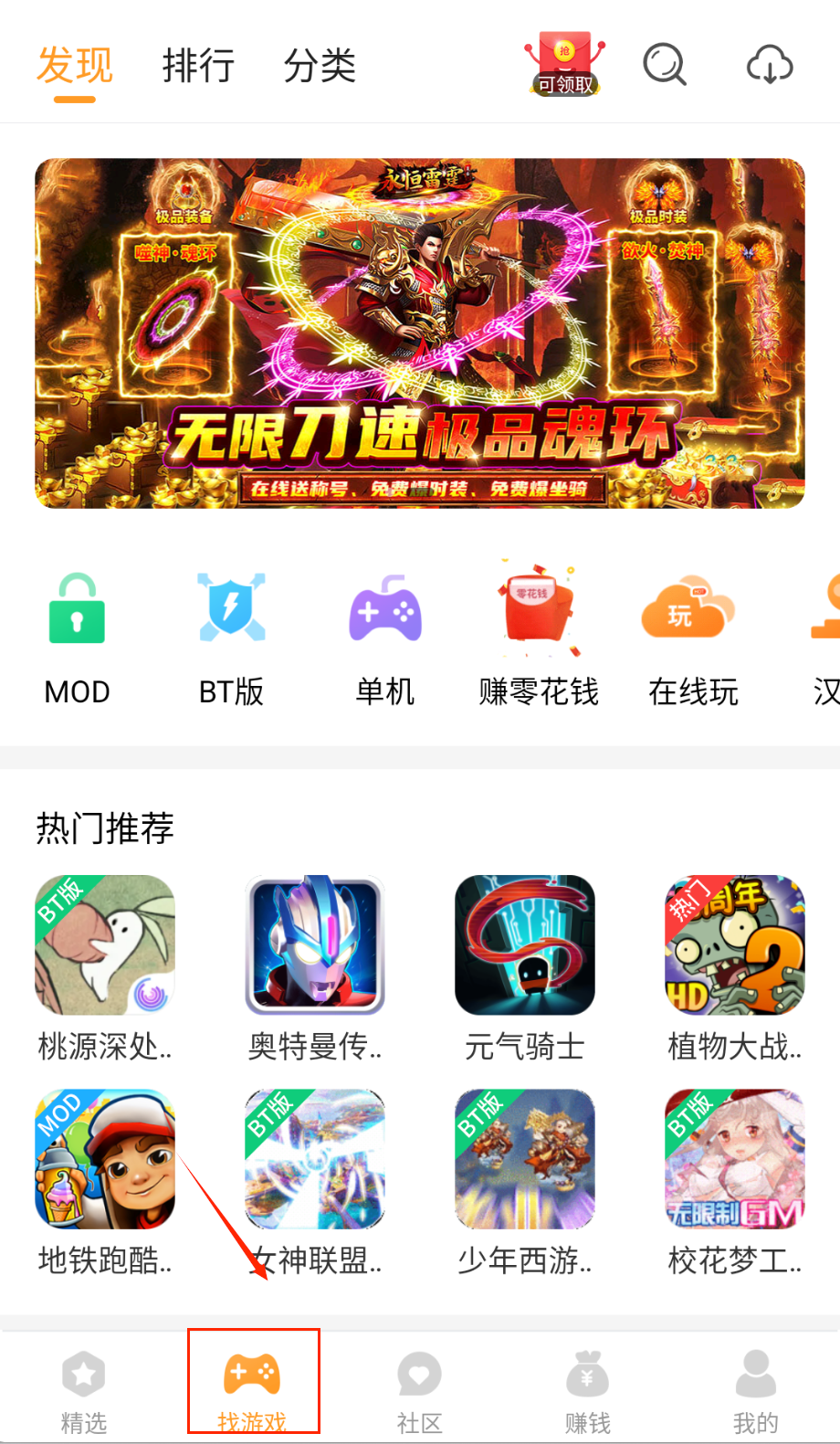Open the game 元气骑士
Image resolution: width=840 pixels, height=1444 pixels.
(525, 966)
